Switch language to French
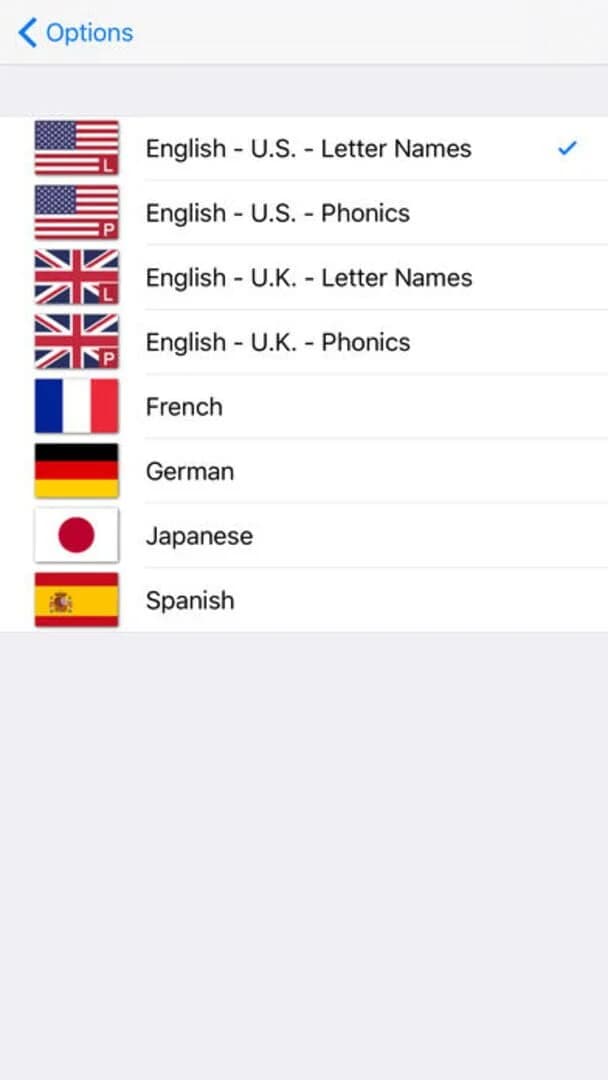 [x=184, y=407]
